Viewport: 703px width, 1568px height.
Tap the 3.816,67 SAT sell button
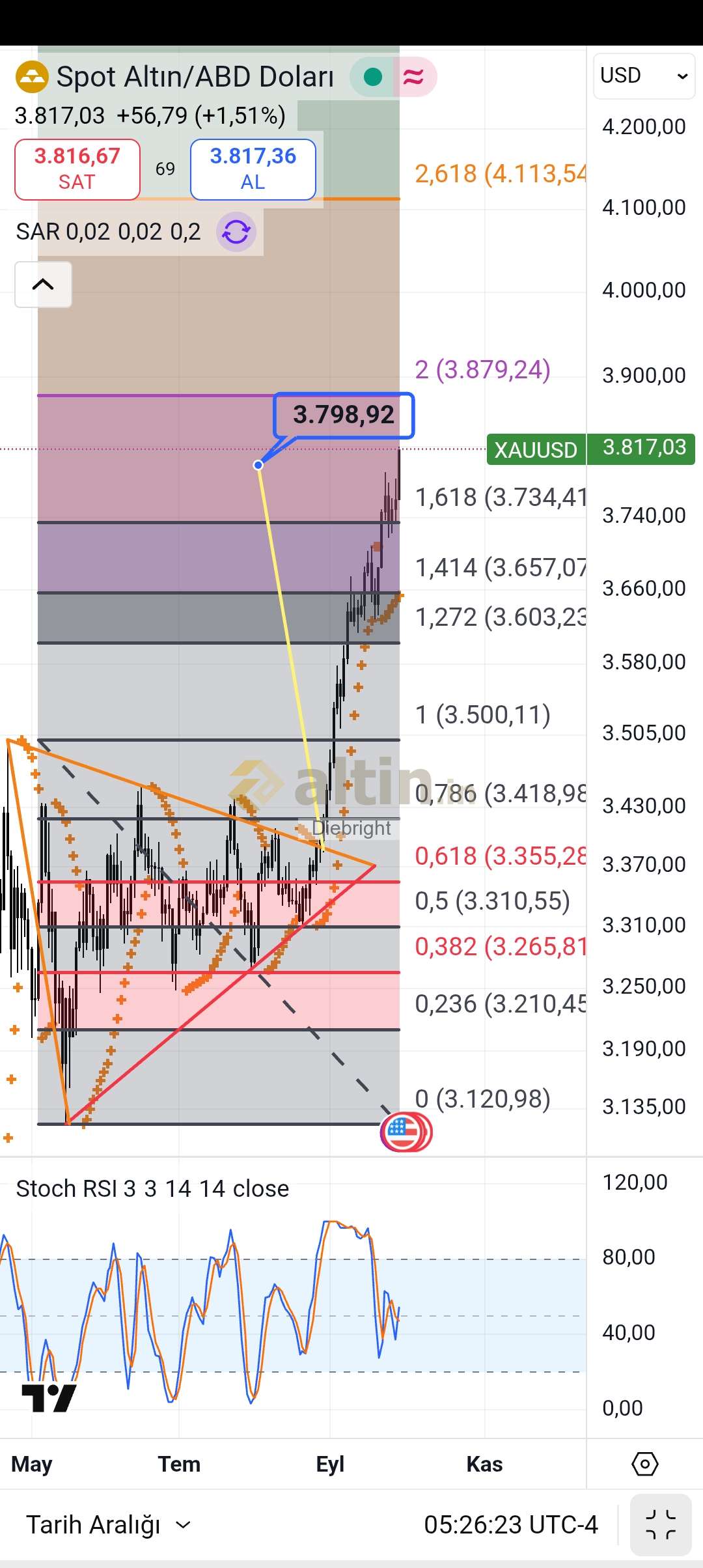77,169
